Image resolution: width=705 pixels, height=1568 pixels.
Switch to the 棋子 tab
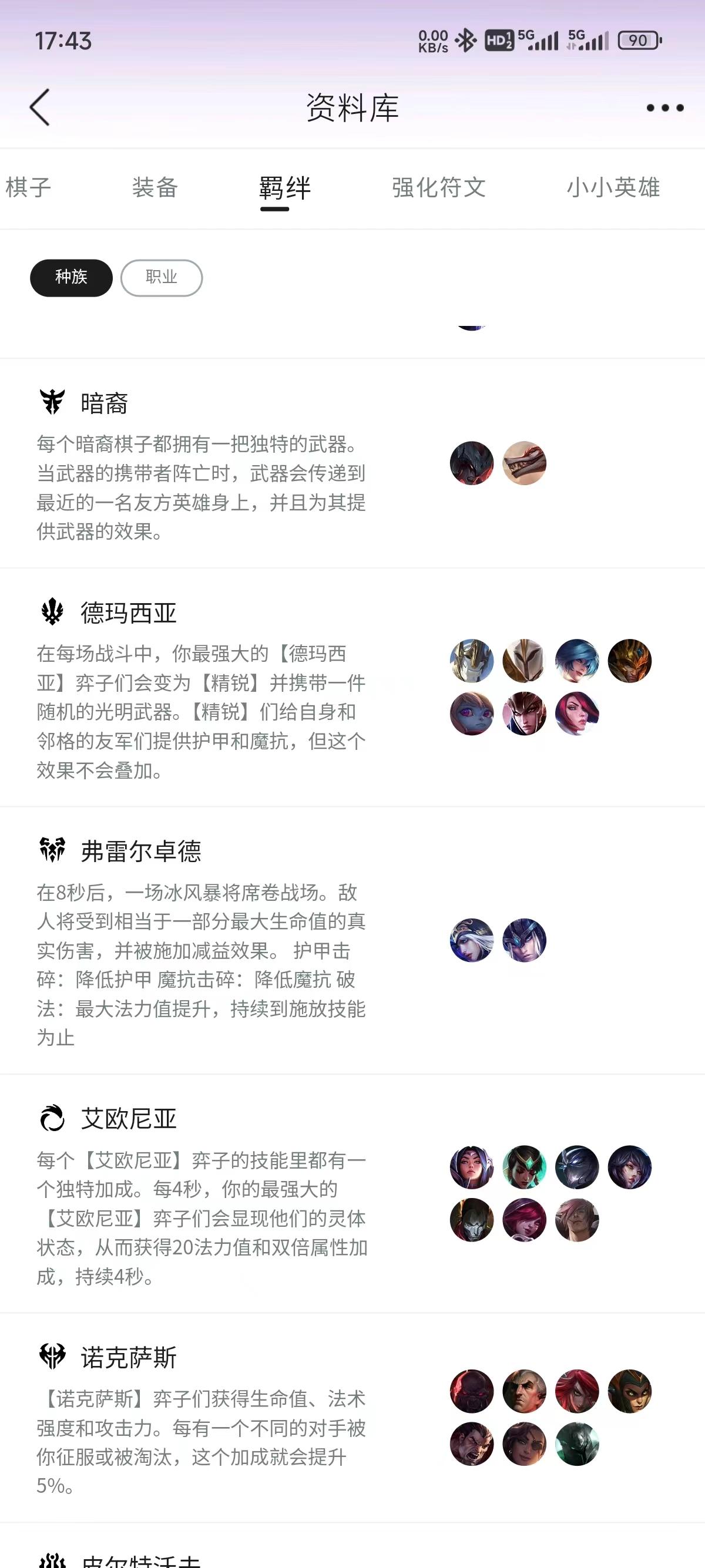[x=28, y=187]
